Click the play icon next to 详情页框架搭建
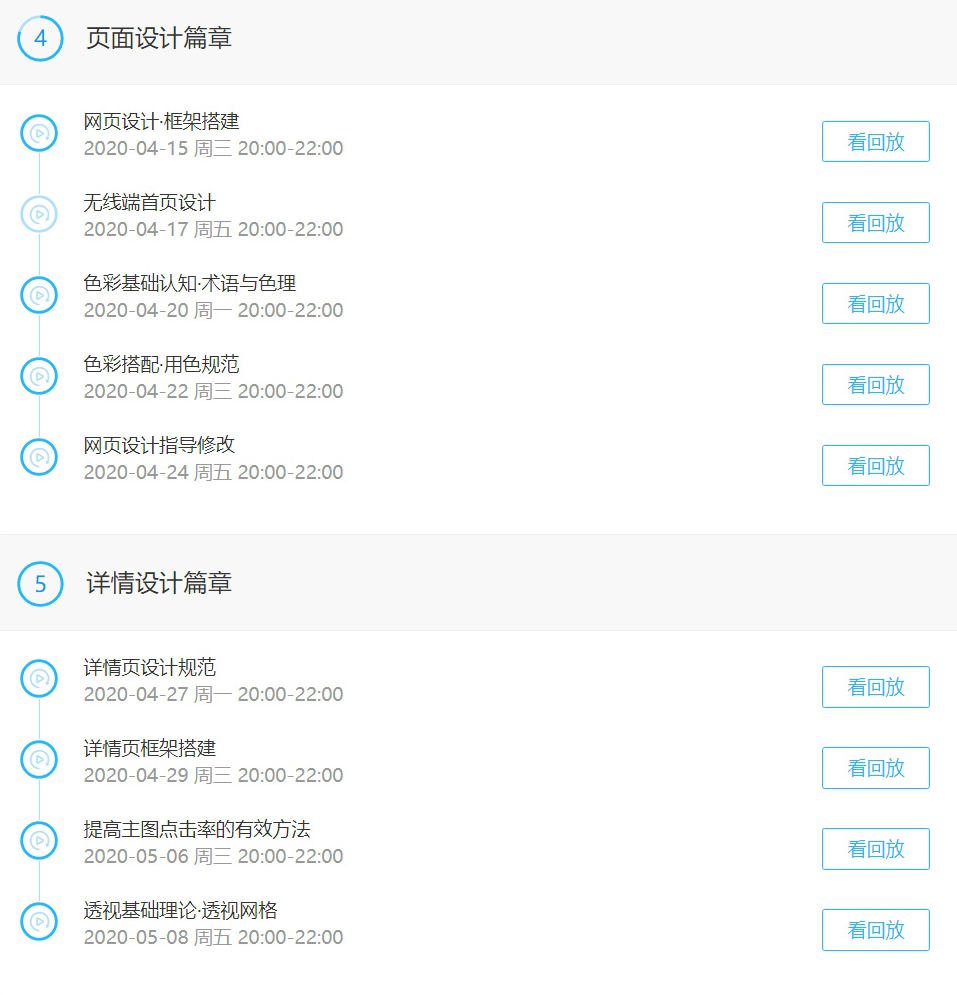 (x=39, y=759)
